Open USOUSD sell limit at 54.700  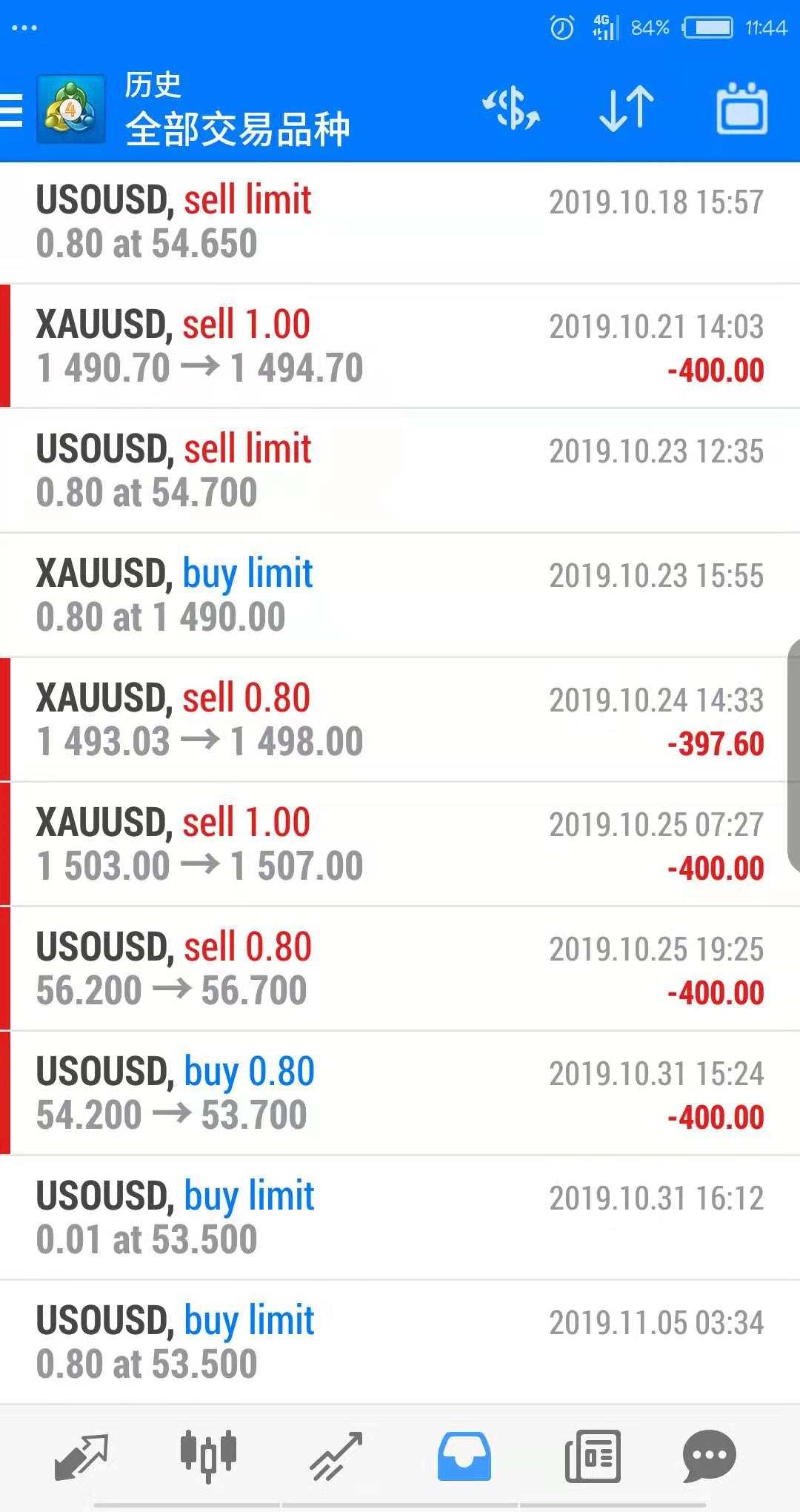coord(400,471)
